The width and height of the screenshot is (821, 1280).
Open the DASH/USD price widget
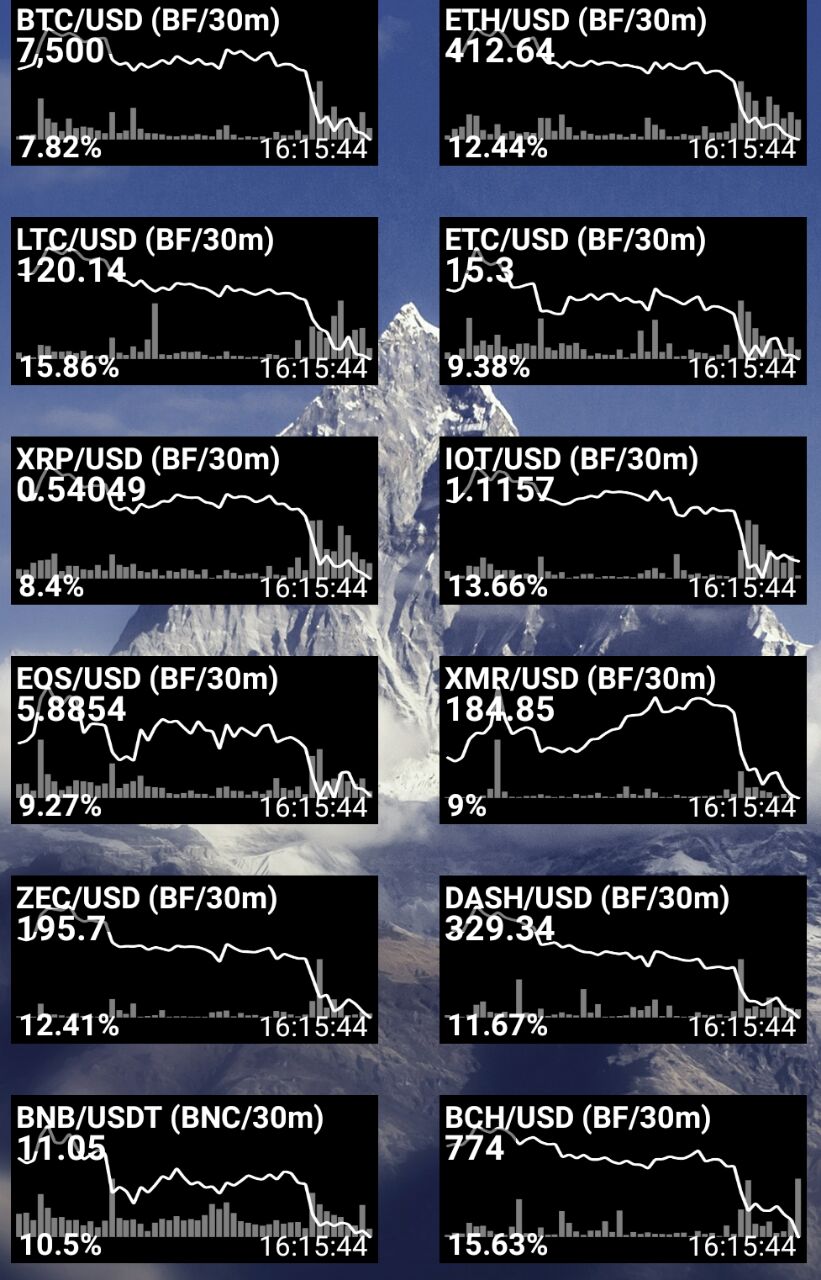(x=622, y=960)
